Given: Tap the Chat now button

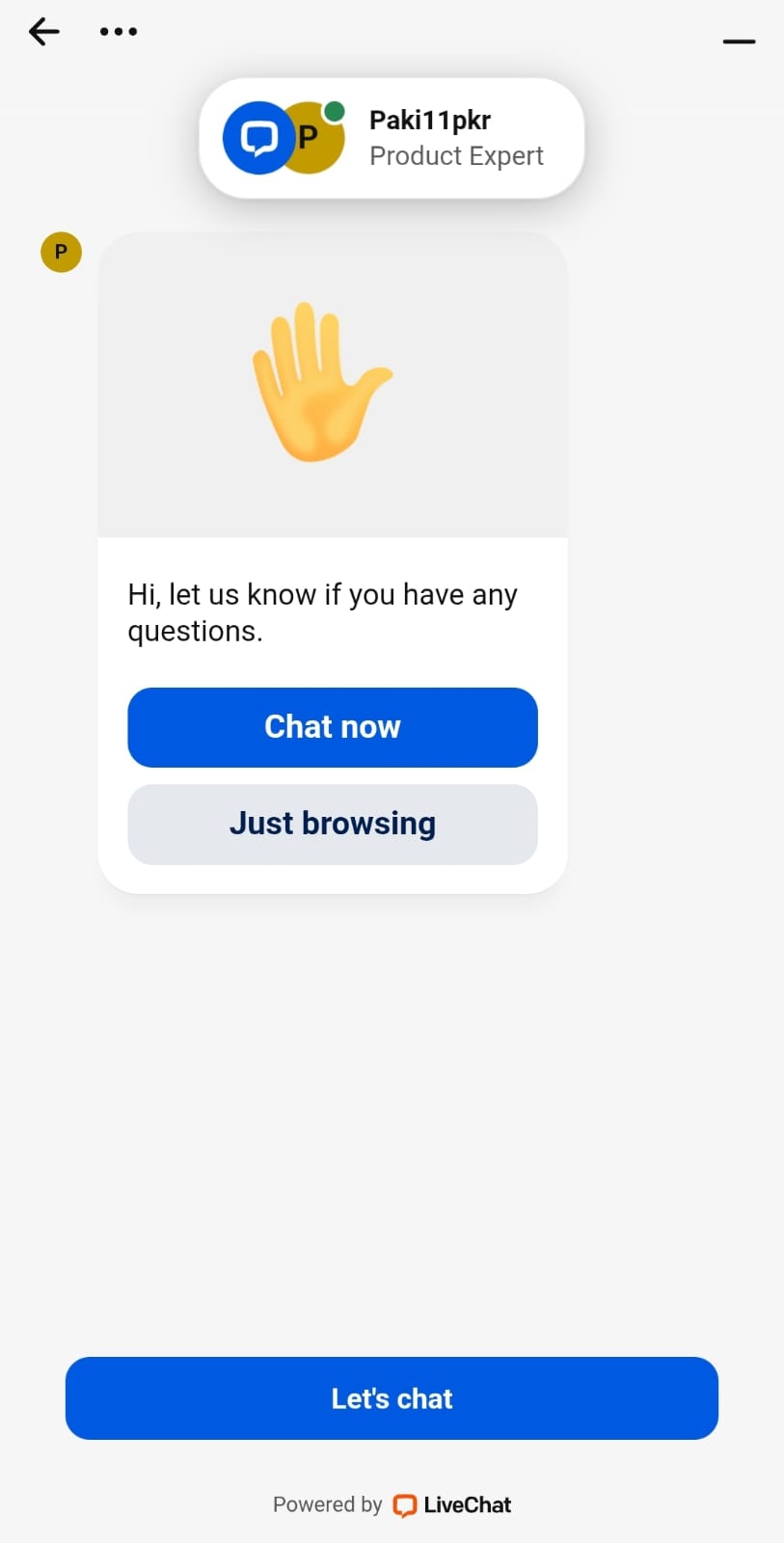Looking at the screenshot, I should [333, 727].
